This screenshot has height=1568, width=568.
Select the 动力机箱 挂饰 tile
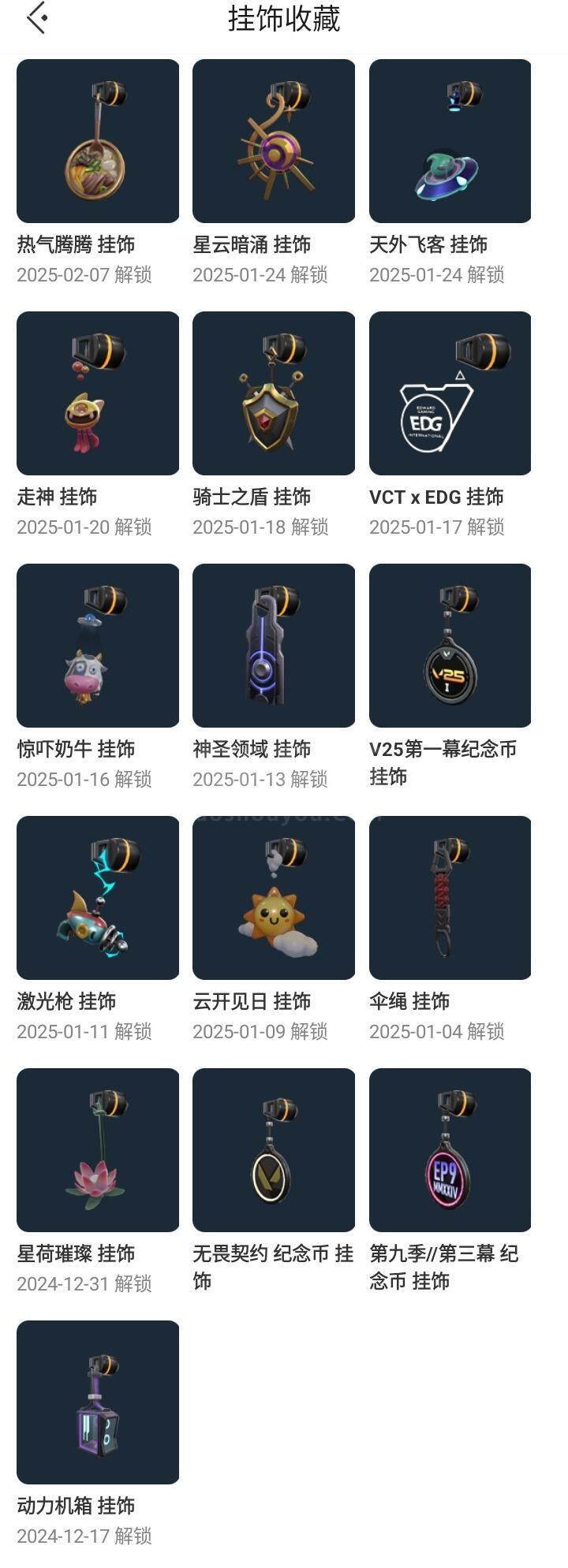98,1402
